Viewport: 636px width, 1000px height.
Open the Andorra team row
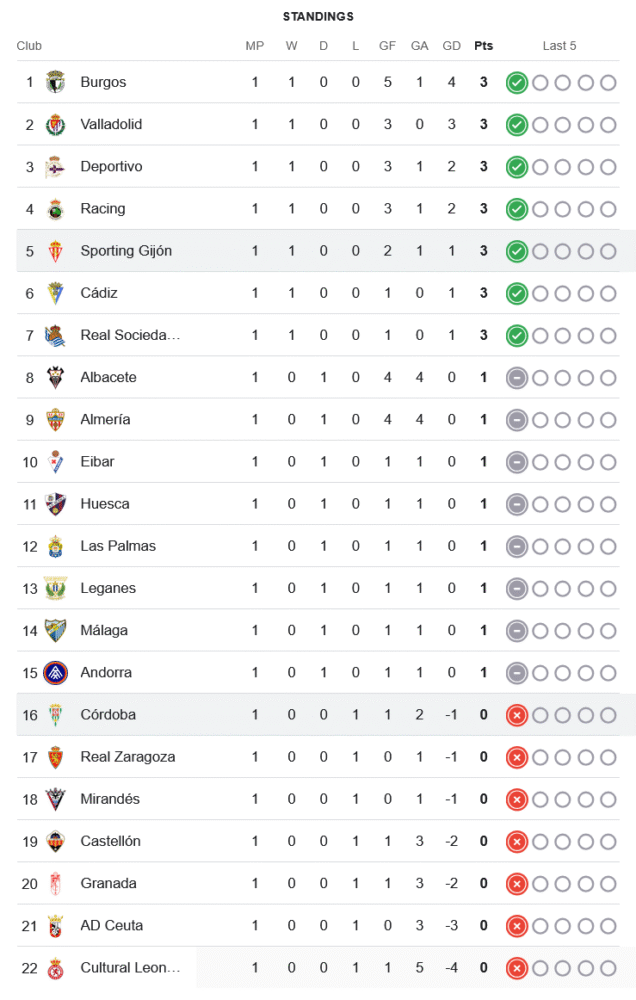(106, 672)
